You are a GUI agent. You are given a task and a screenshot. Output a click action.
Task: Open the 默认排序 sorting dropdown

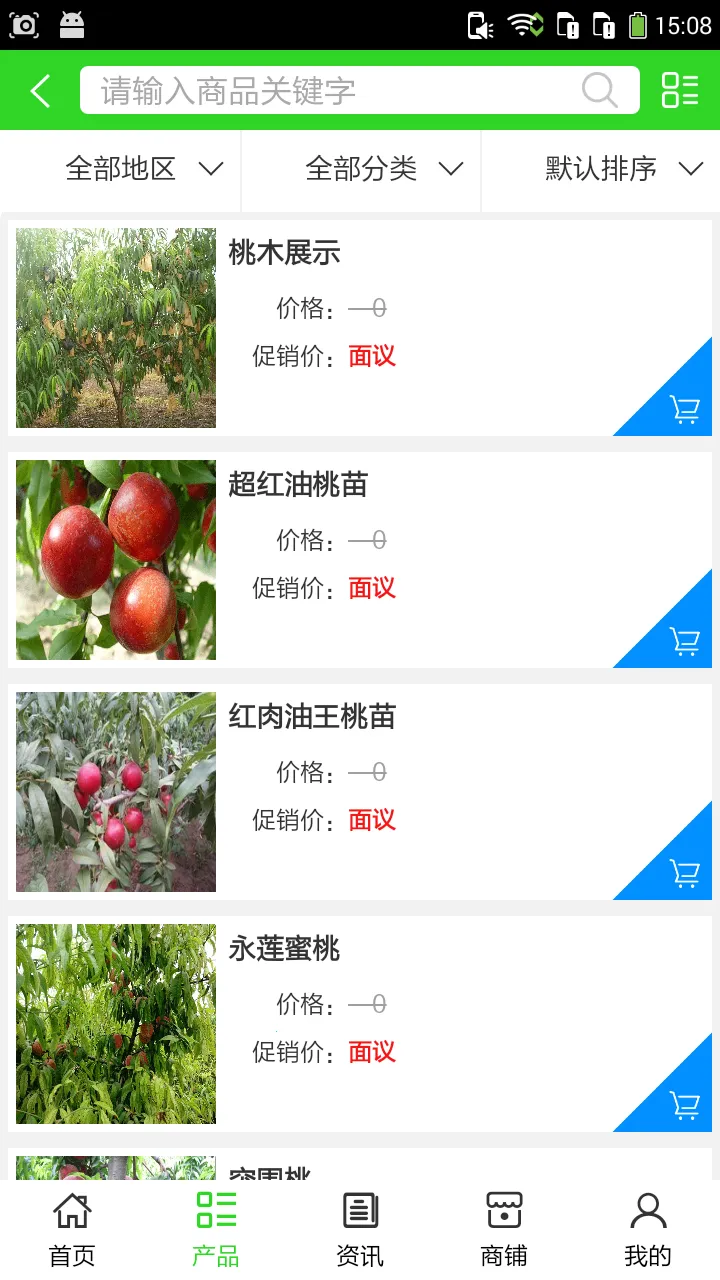click(622, 170)
